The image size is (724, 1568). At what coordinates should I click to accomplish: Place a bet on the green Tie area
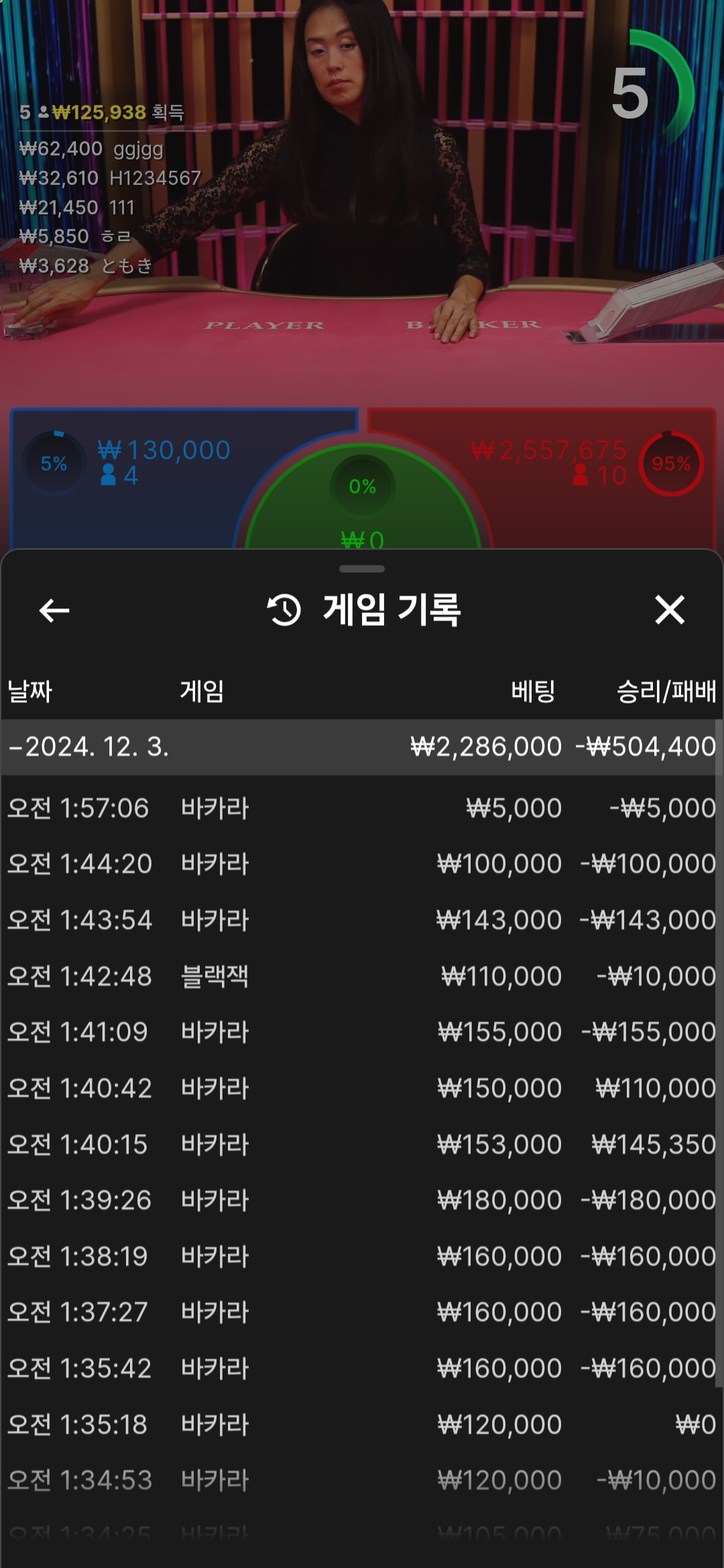362,509
